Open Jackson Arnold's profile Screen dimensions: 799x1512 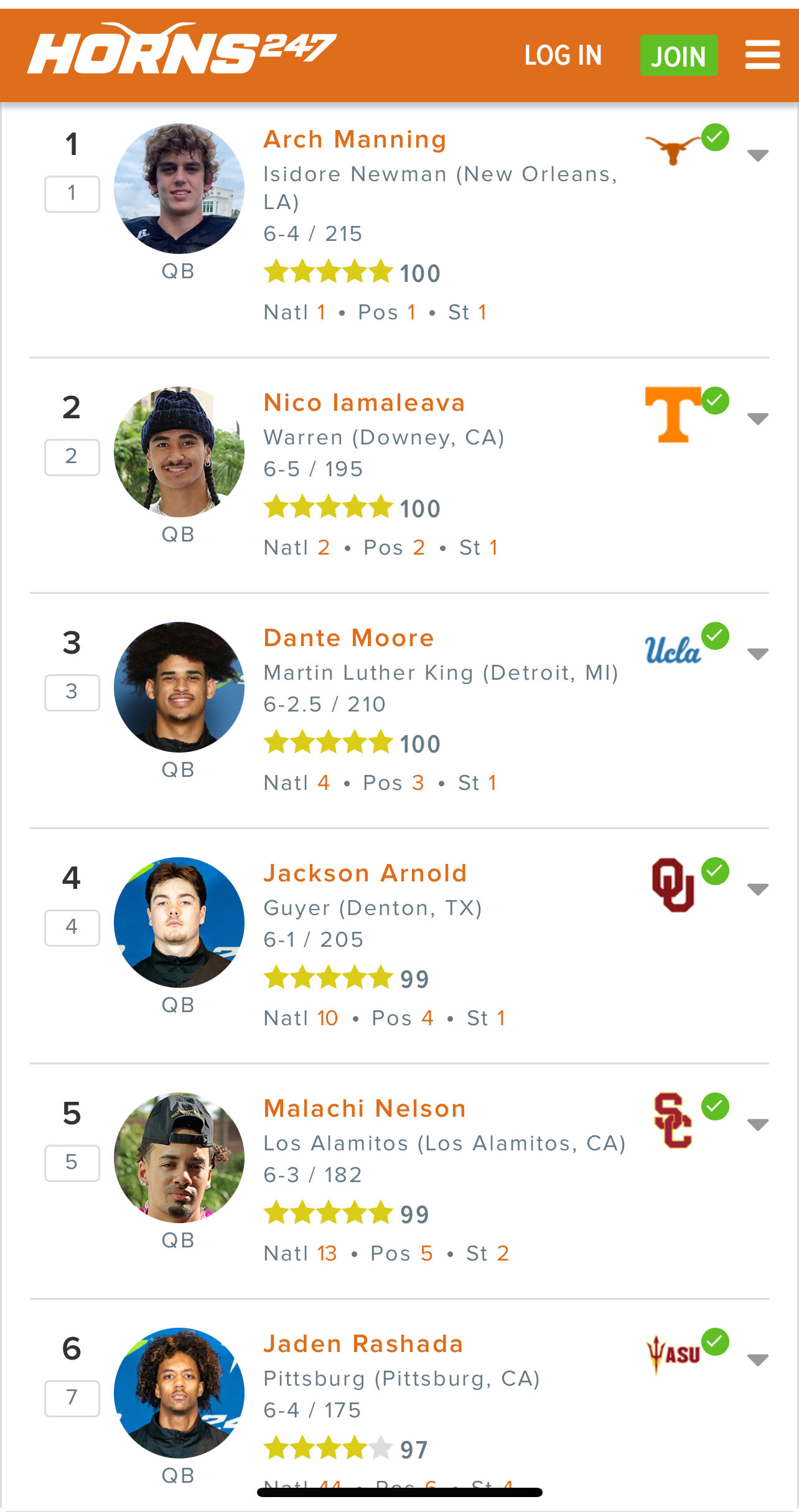(x=365, y=873)
